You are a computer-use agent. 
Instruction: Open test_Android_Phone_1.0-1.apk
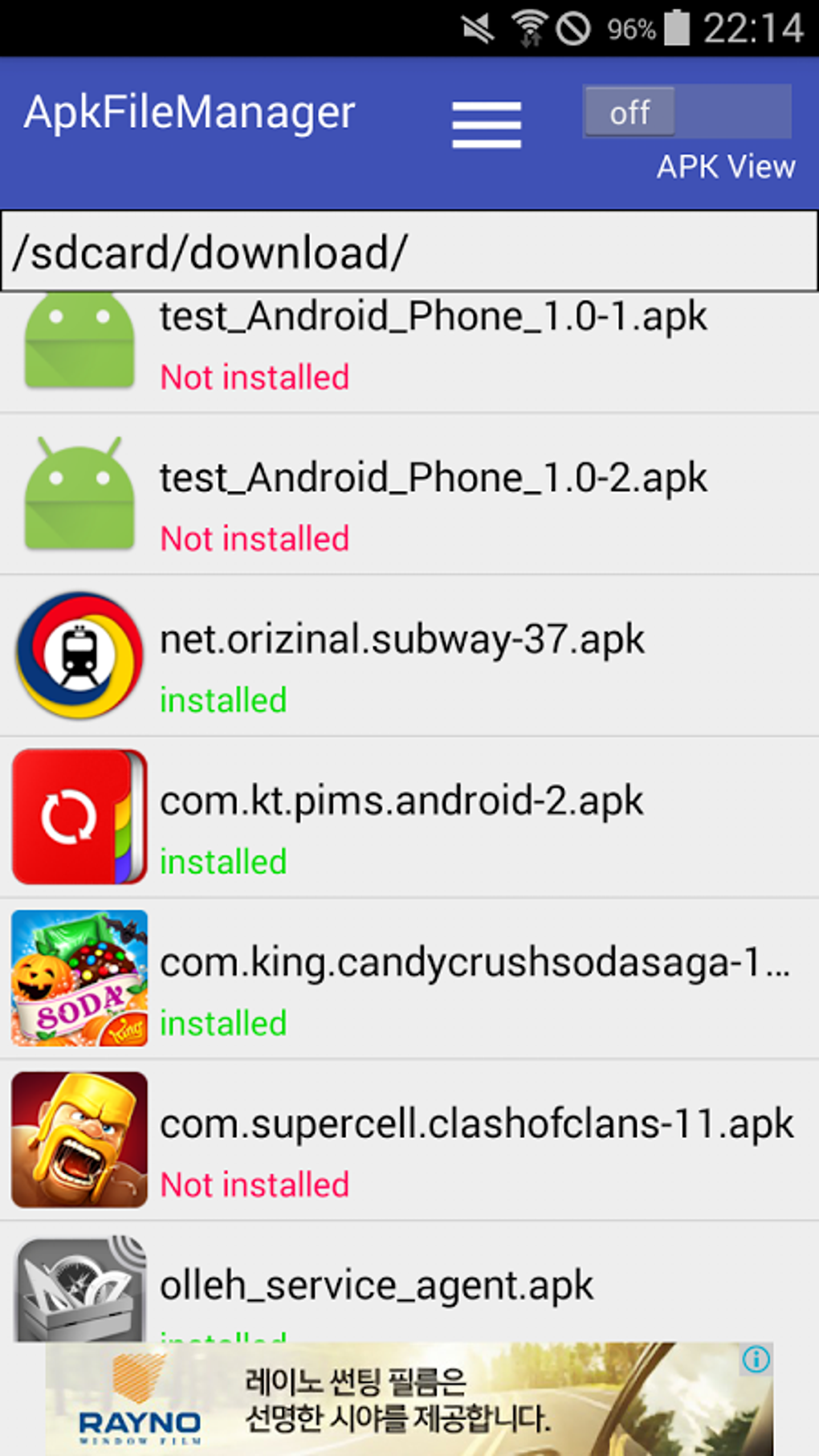coord(434,347)
